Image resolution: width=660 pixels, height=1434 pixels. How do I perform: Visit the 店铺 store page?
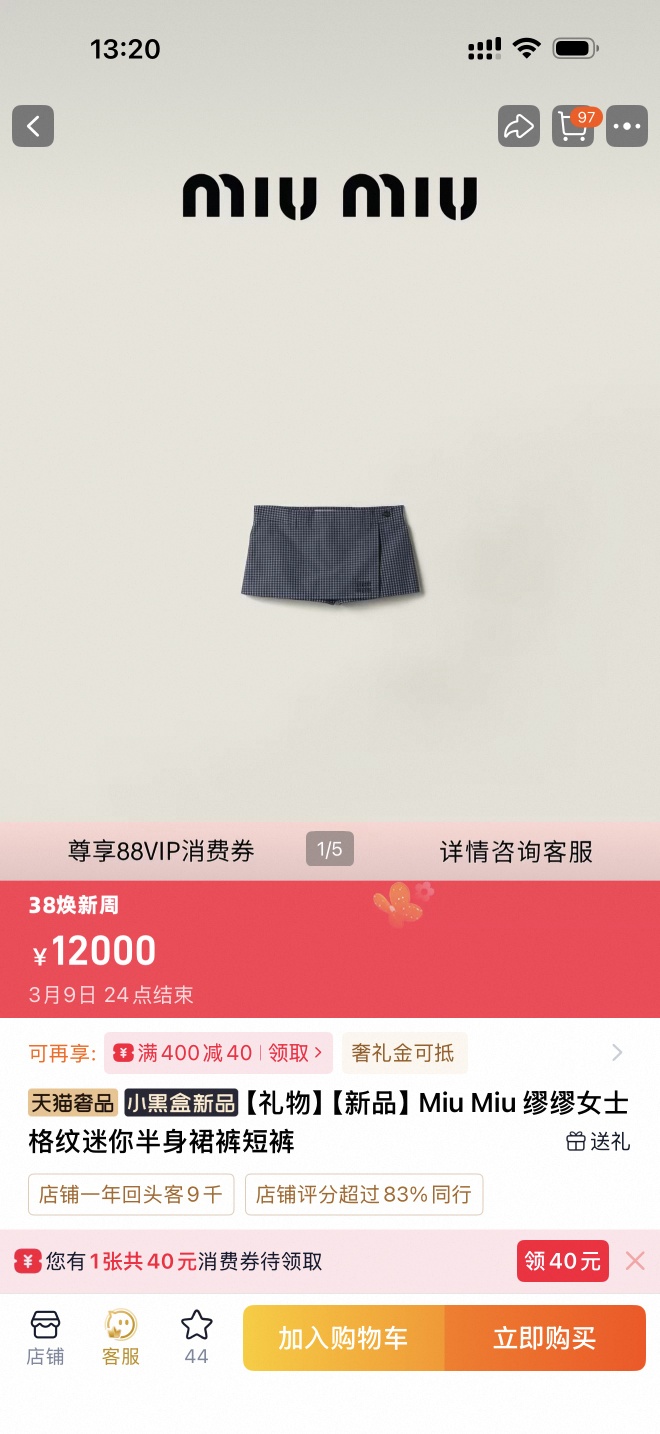(45, 1337)
